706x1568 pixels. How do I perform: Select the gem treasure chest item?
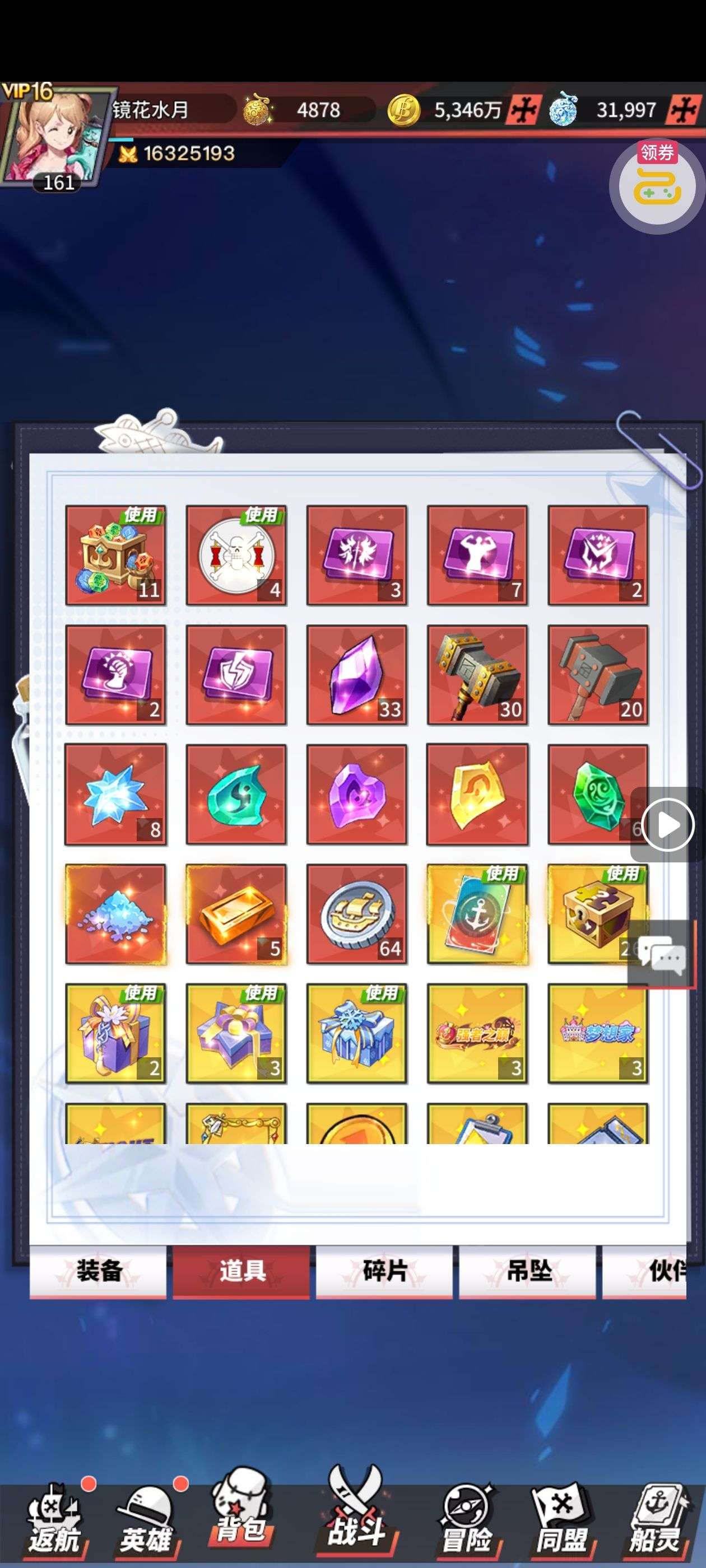pyautogui.click(x=116, y=555)
